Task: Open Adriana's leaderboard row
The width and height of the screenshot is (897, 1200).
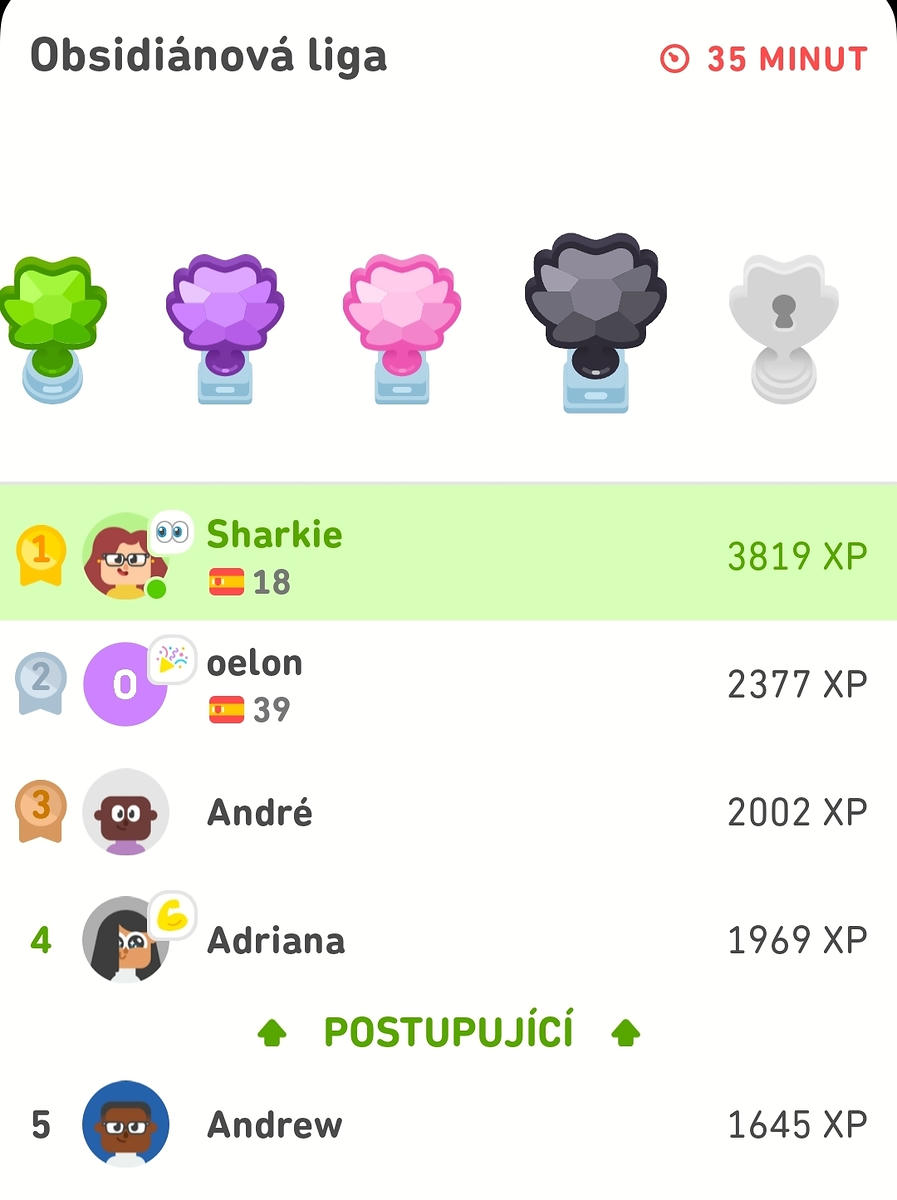Action: tap(450, 940)
